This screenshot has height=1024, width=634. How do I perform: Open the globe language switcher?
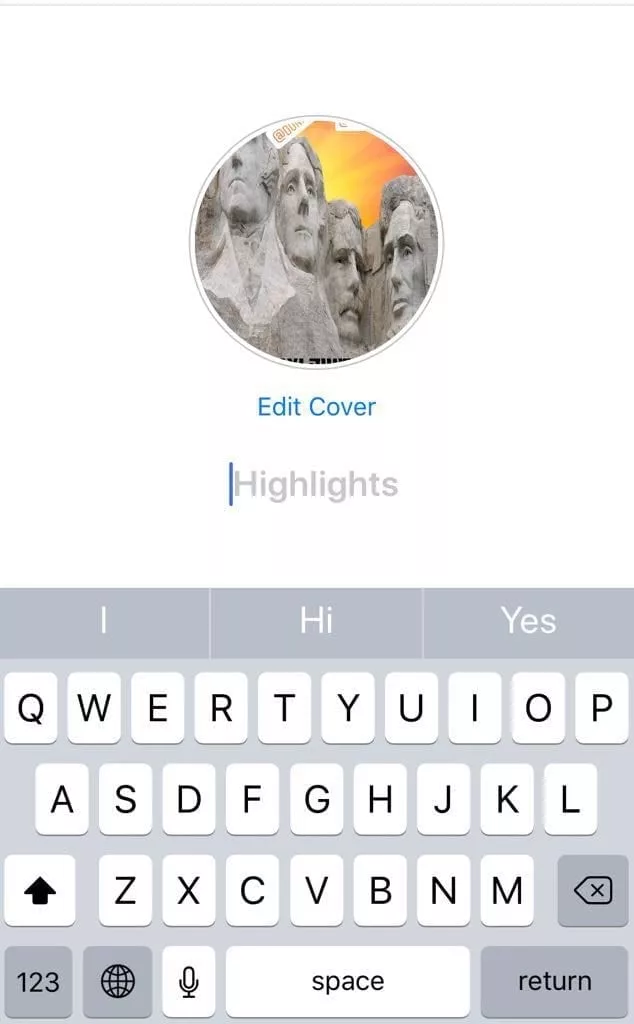click(118, 982)
